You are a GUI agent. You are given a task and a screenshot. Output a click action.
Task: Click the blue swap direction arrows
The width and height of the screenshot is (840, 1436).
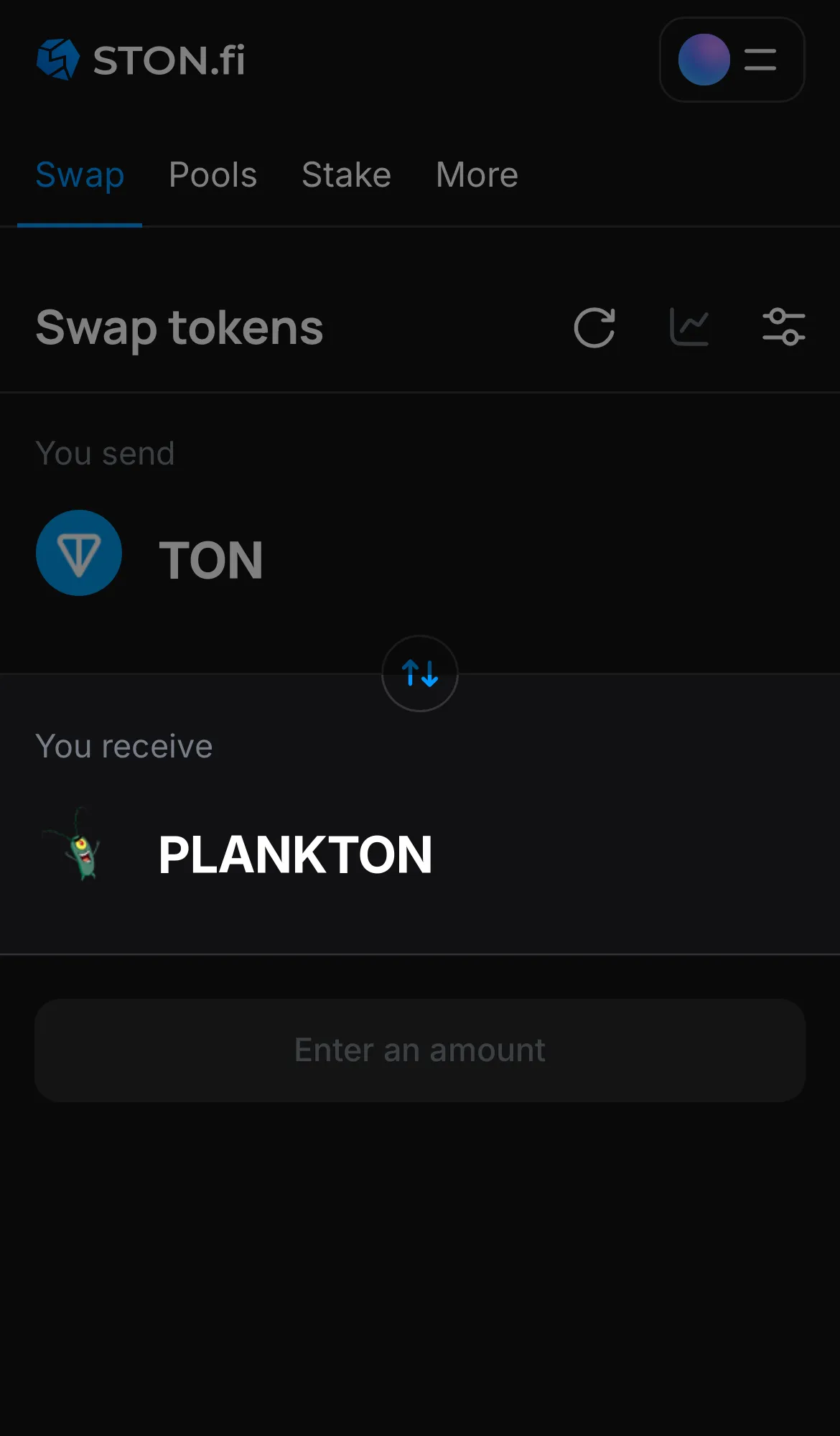click(x=419, y=673)
